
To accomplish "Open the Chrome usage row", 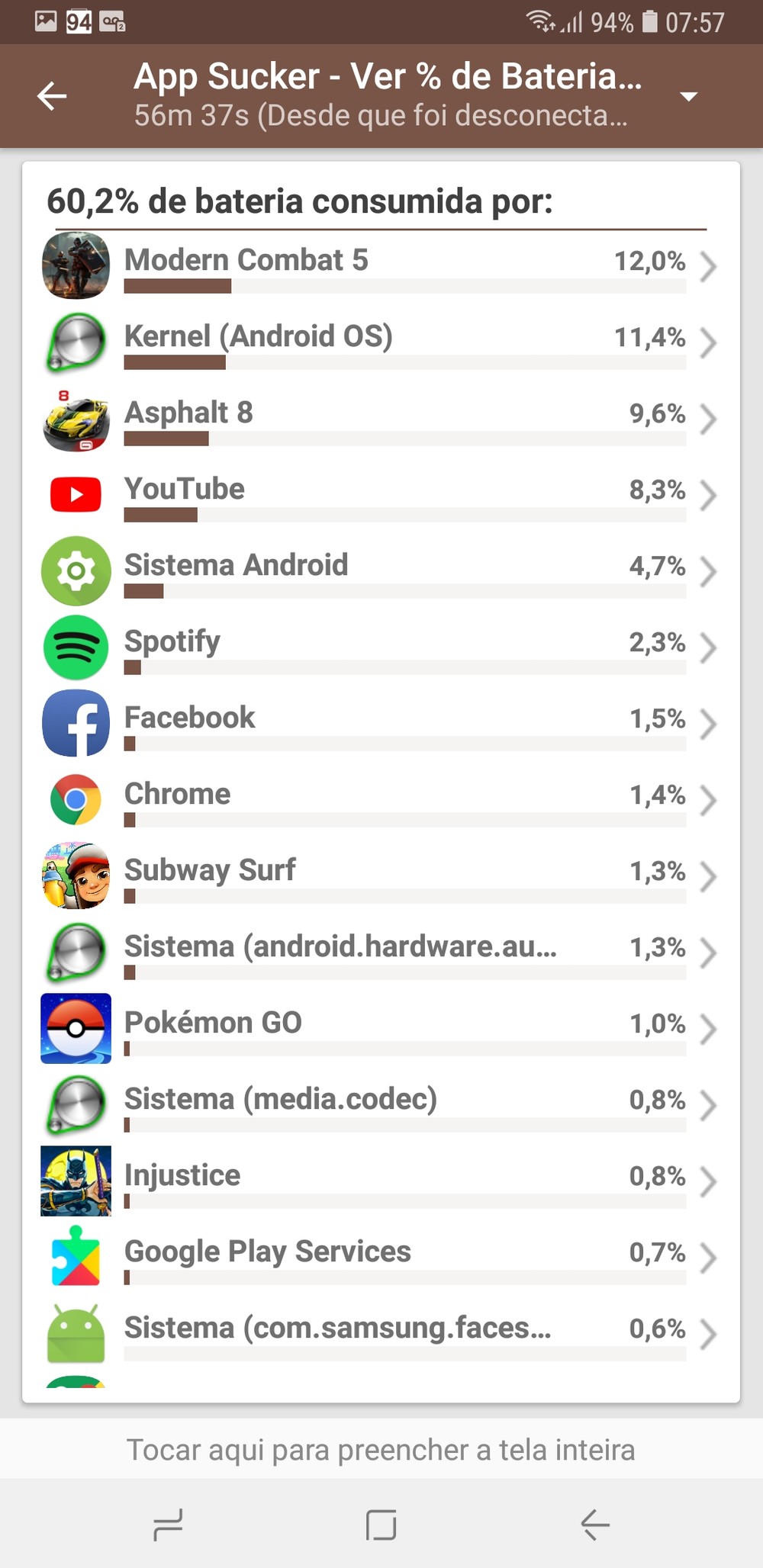I will click(x=381, y=800).
